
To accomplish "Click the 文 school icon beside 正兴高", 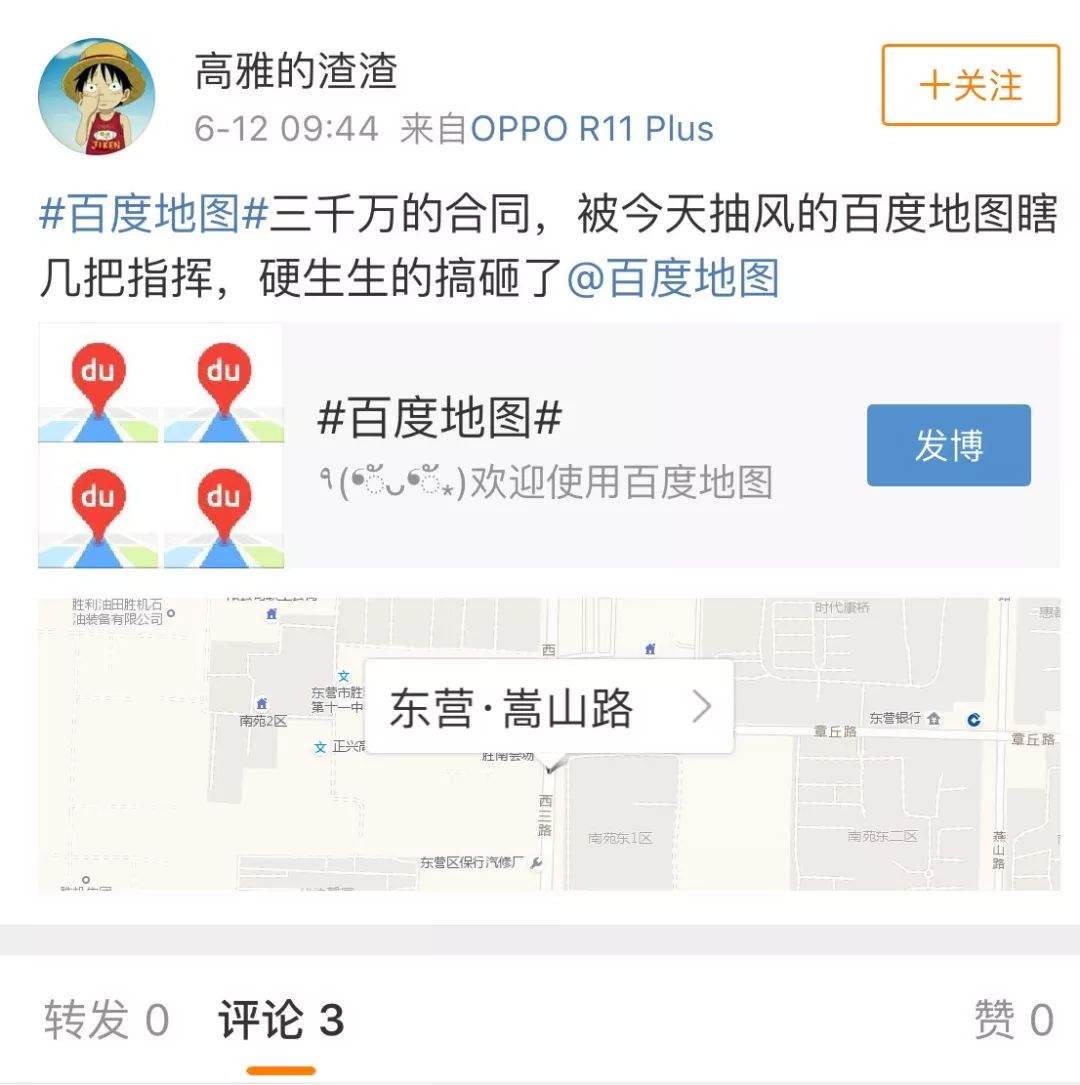I will click(x=320, y=745).
